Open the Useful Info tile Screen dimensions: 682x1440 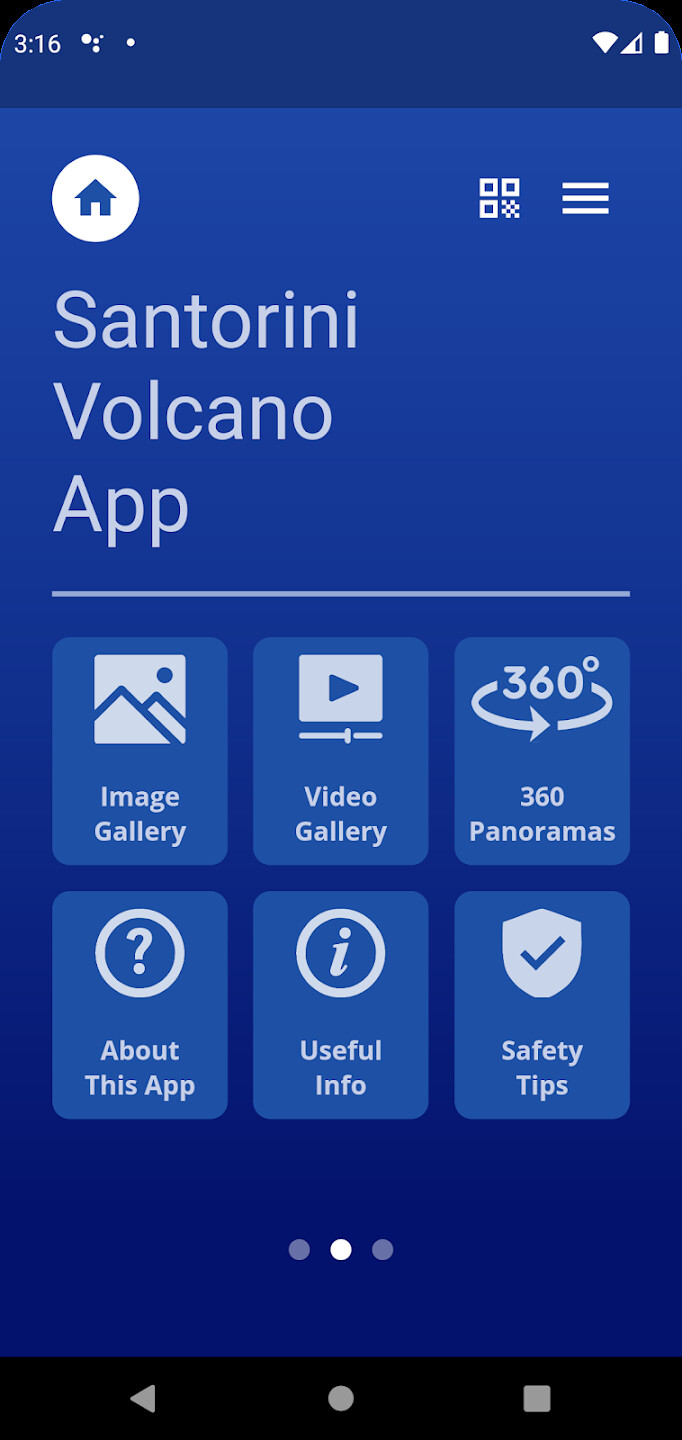(341, 1005)
